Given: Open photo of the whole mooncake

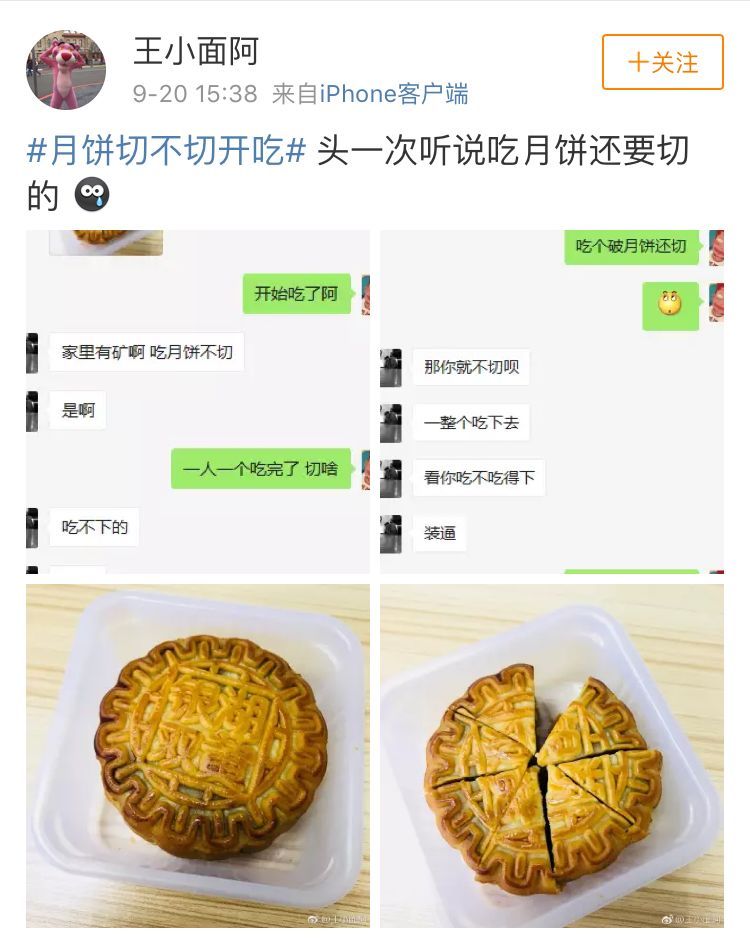Looking at the screenshot, I should click(x=197, y=755).
